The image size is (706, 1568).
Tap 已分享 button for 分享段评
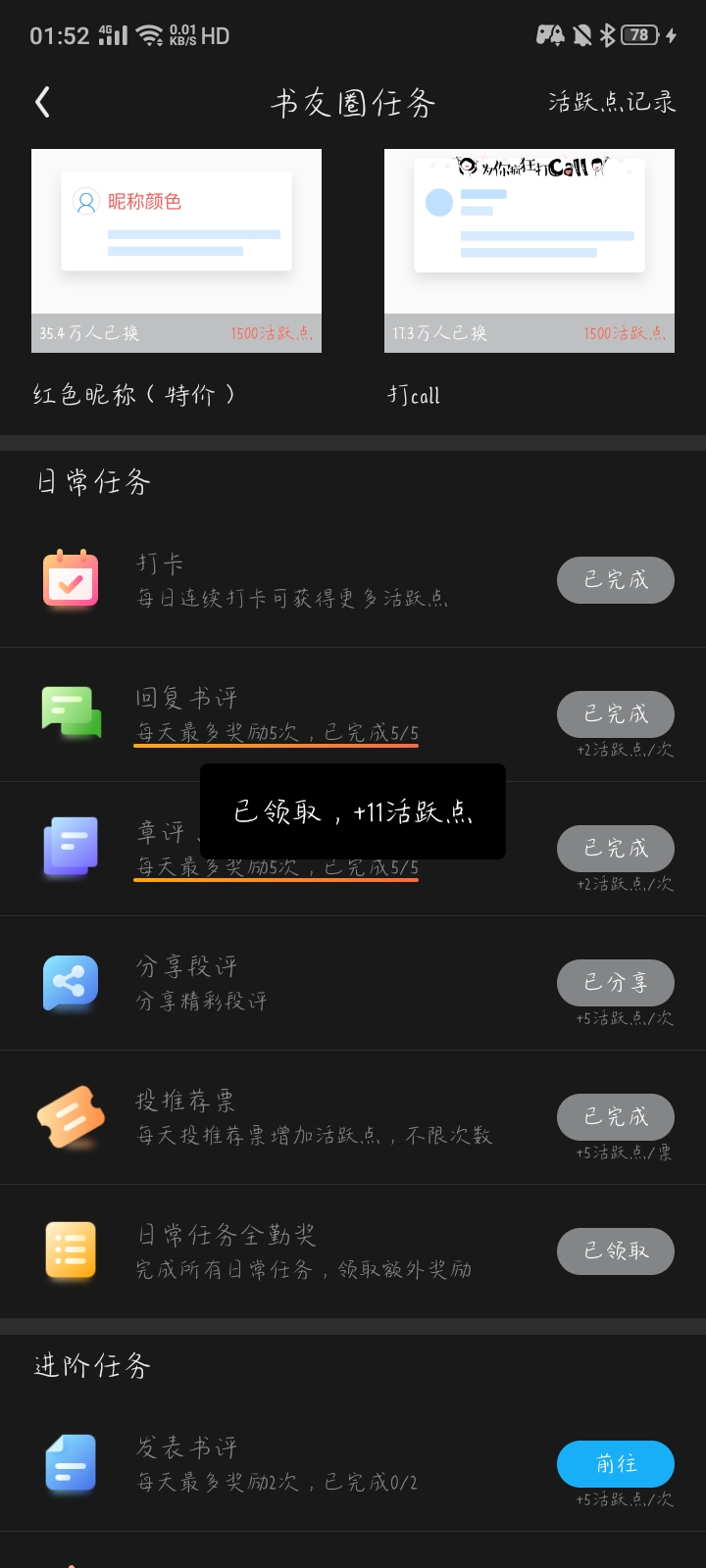[616, 983]
